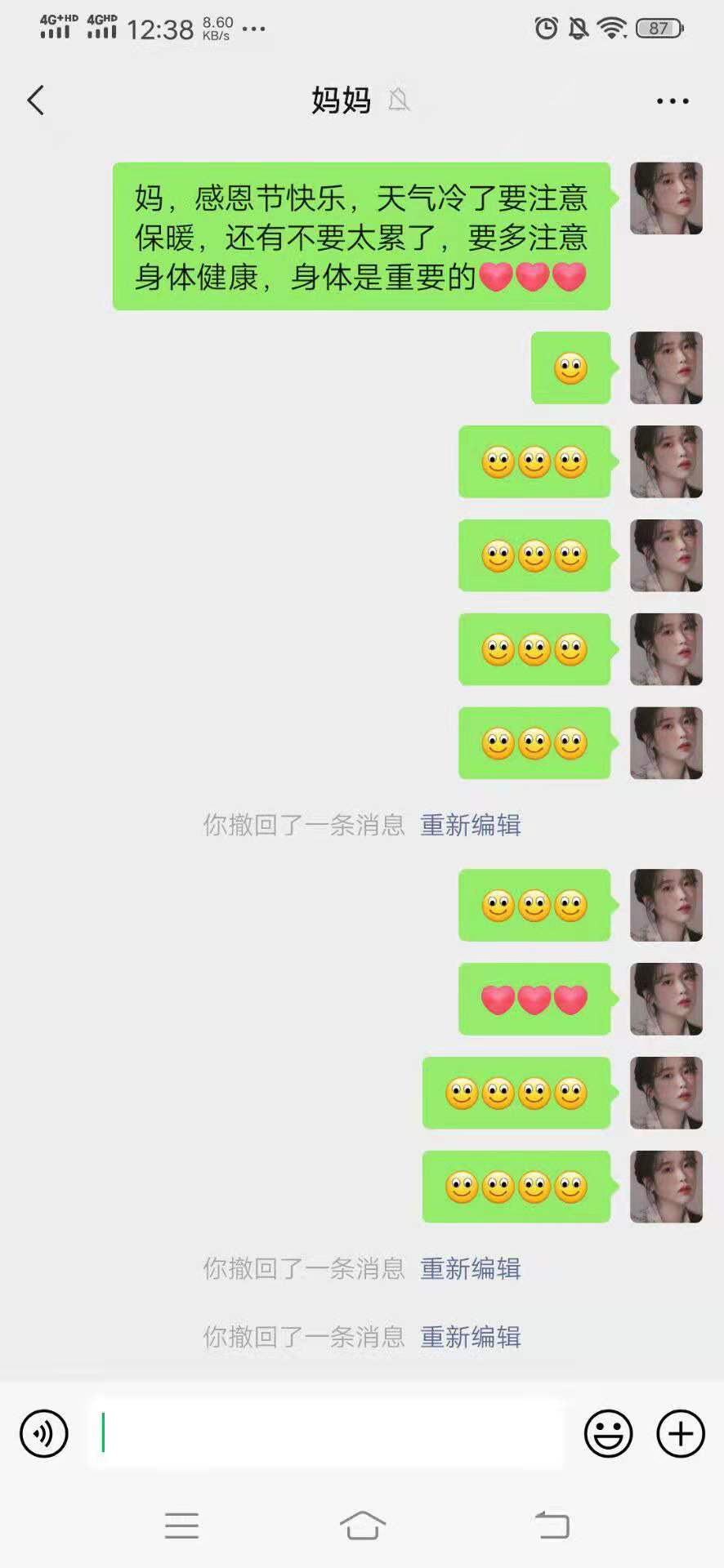
Task: Open the plus attachments menu
Action: coord(680,1433)
